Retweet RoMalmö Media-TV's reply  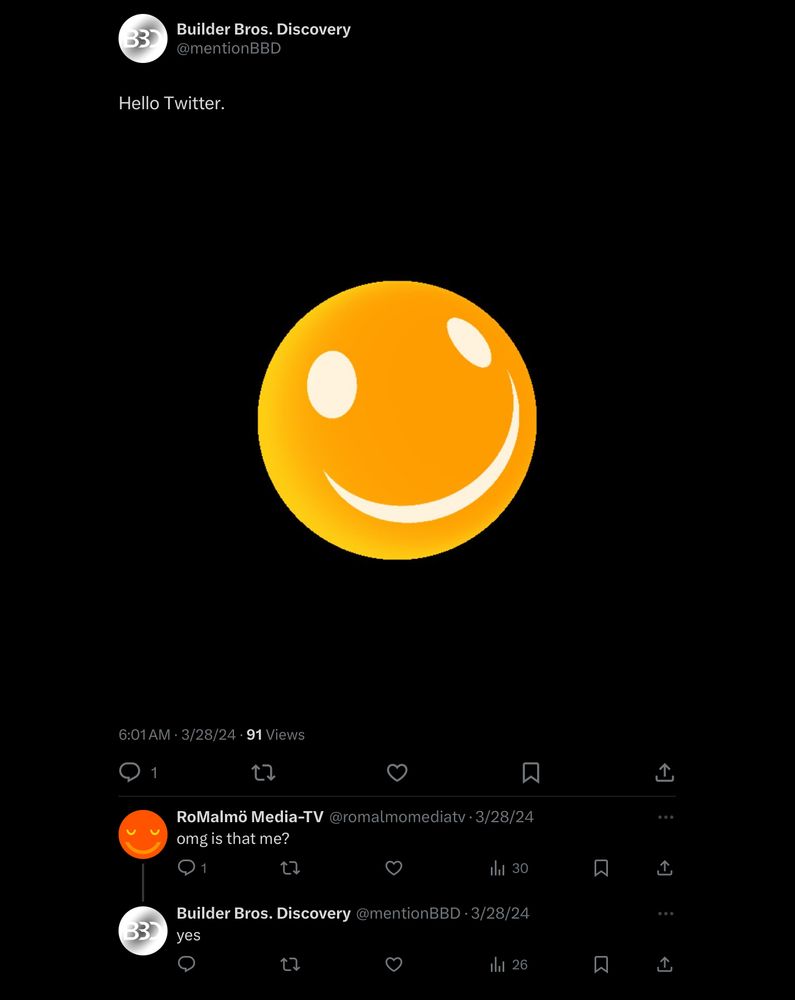(x=290, y=868)
